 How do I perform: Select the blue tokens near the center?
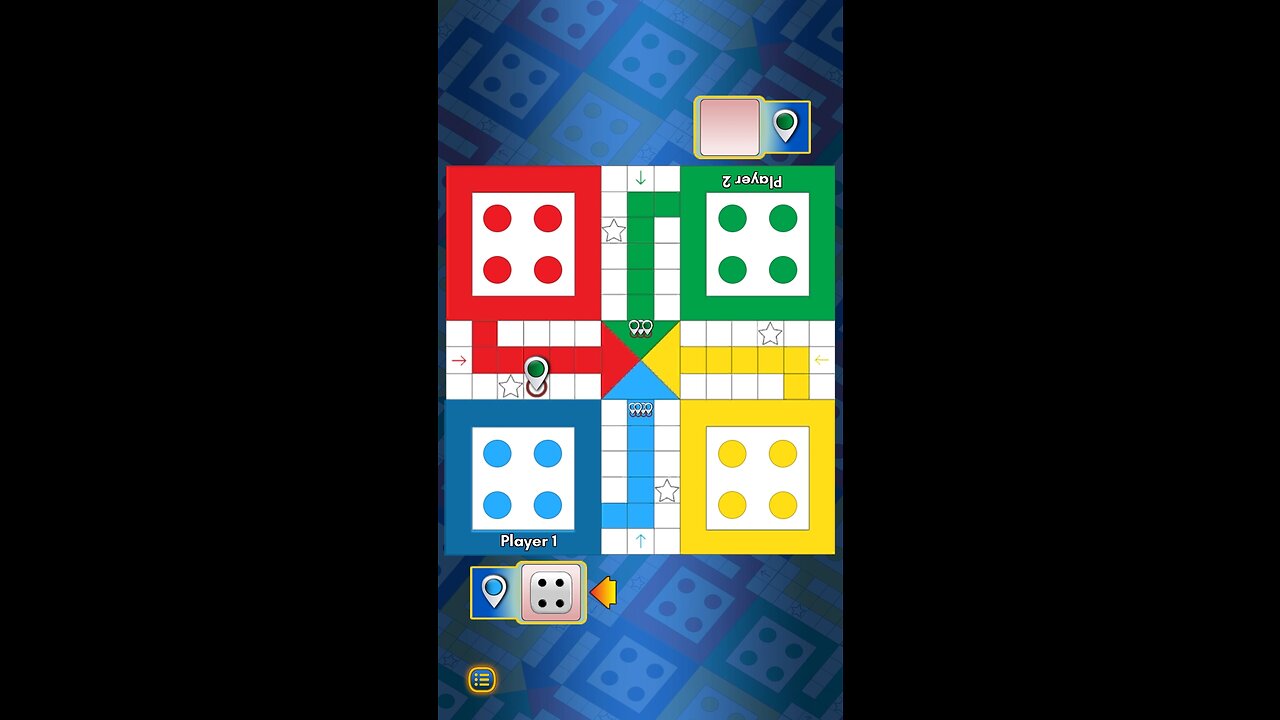coord(640,409)
